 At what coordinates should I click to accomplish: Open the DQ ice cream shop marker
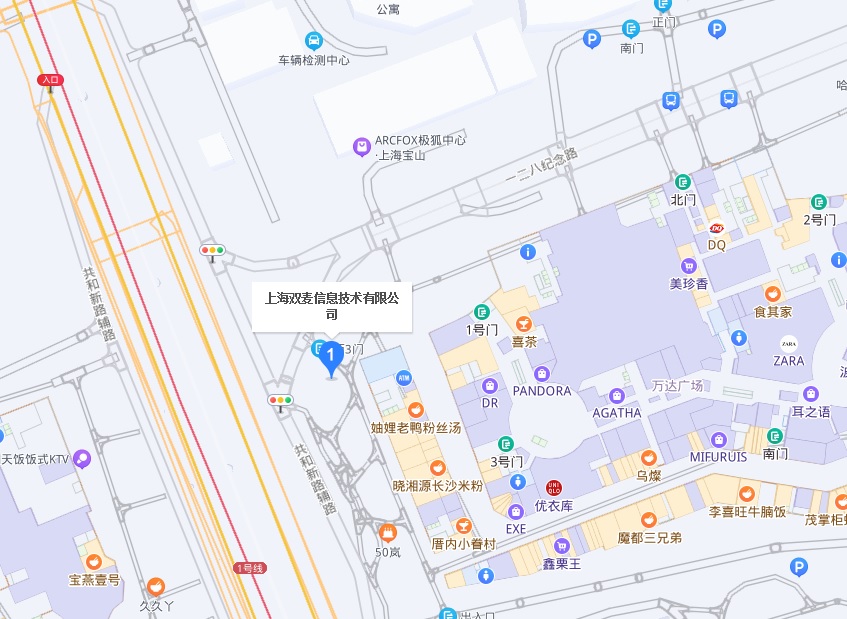pyautogui.click(x=716, y=227)
